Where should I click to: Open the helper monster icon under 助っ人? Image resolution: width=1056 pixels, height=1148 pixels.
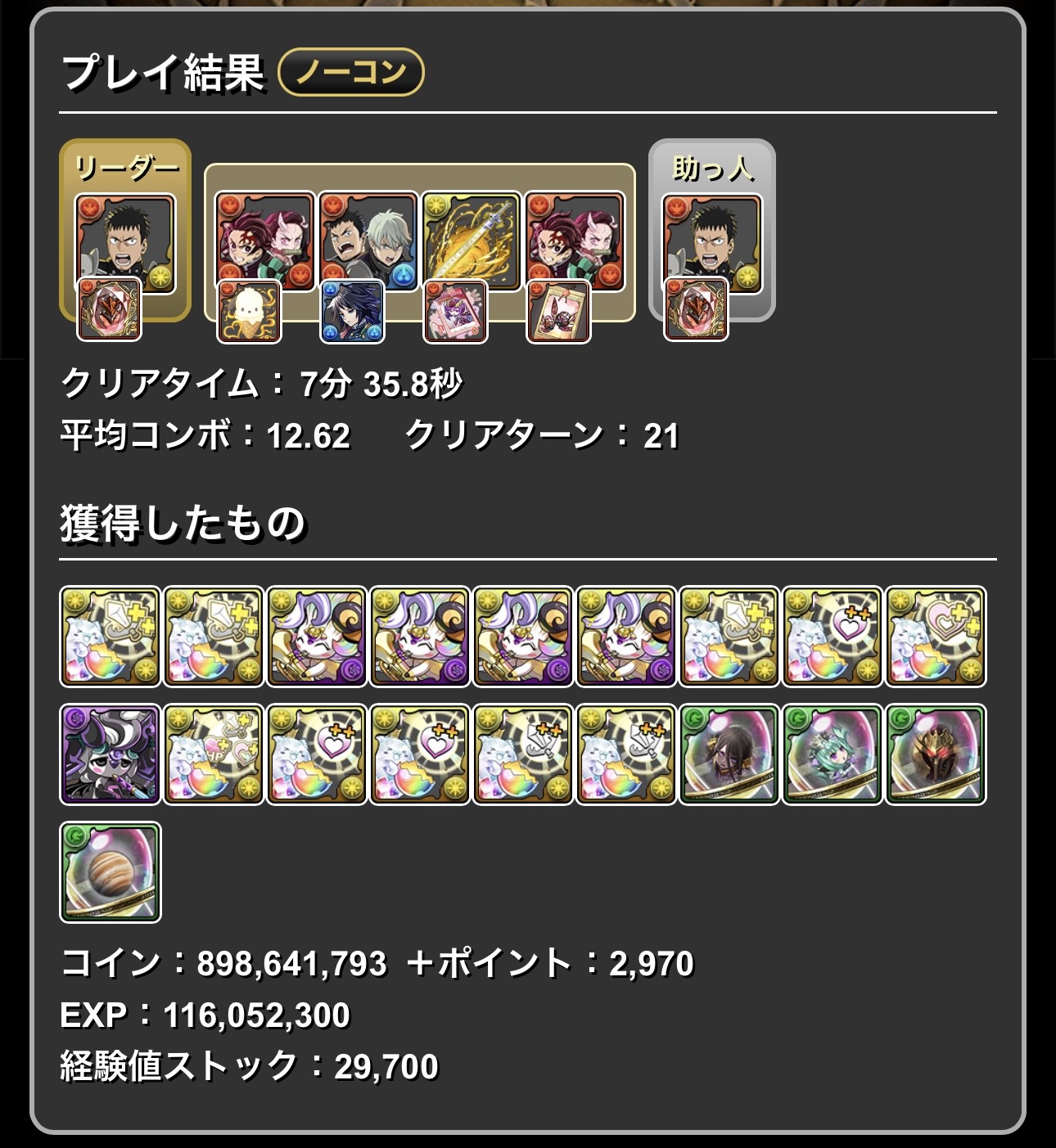(711, 242)
